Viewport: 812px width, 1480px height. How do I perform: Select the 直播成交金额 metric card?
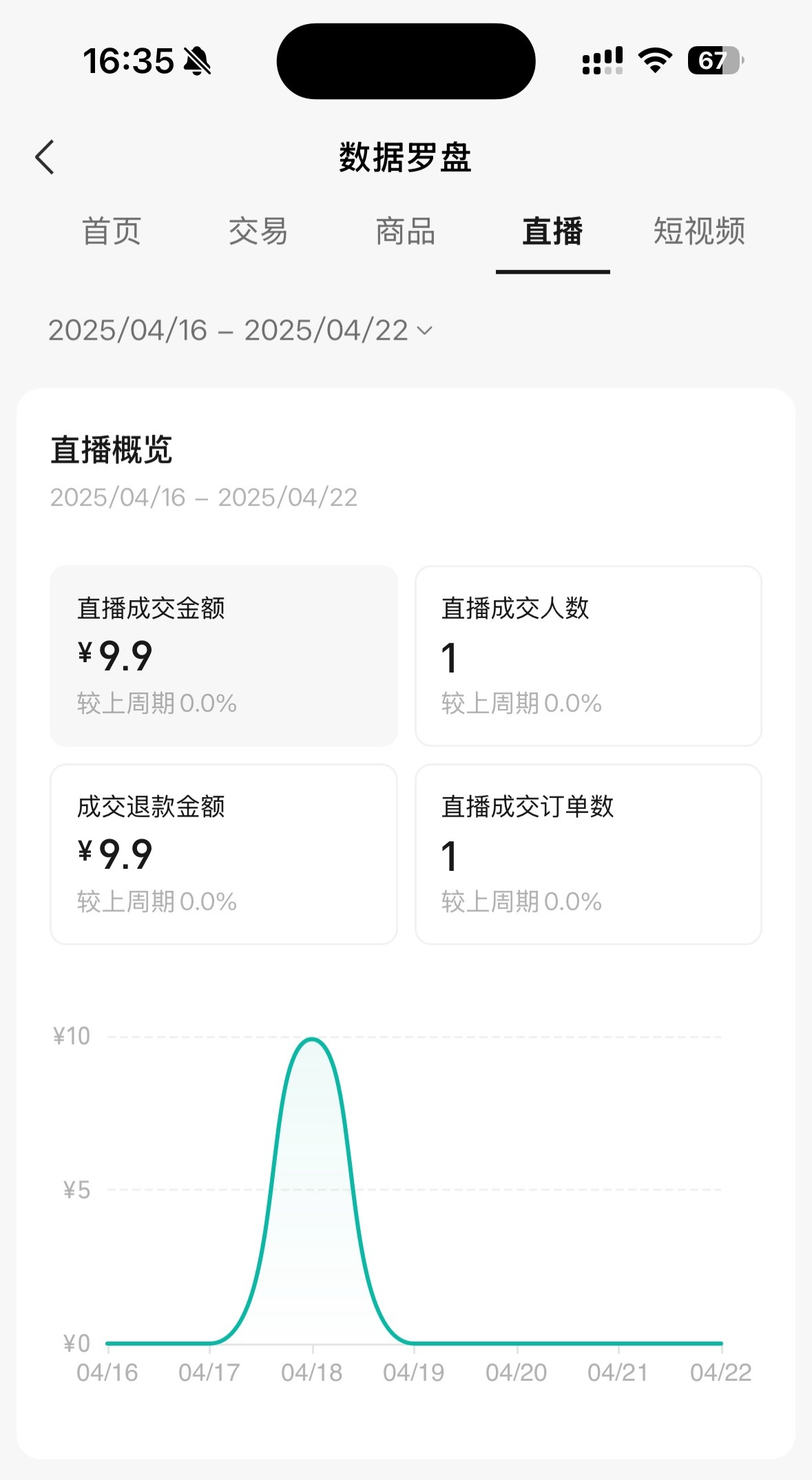224,656
